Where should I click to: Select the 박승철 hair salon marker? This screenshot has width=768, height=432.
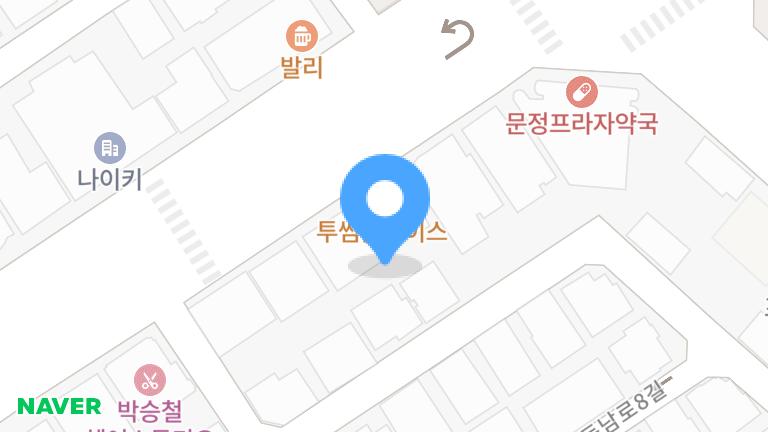(x=149, y=380)
